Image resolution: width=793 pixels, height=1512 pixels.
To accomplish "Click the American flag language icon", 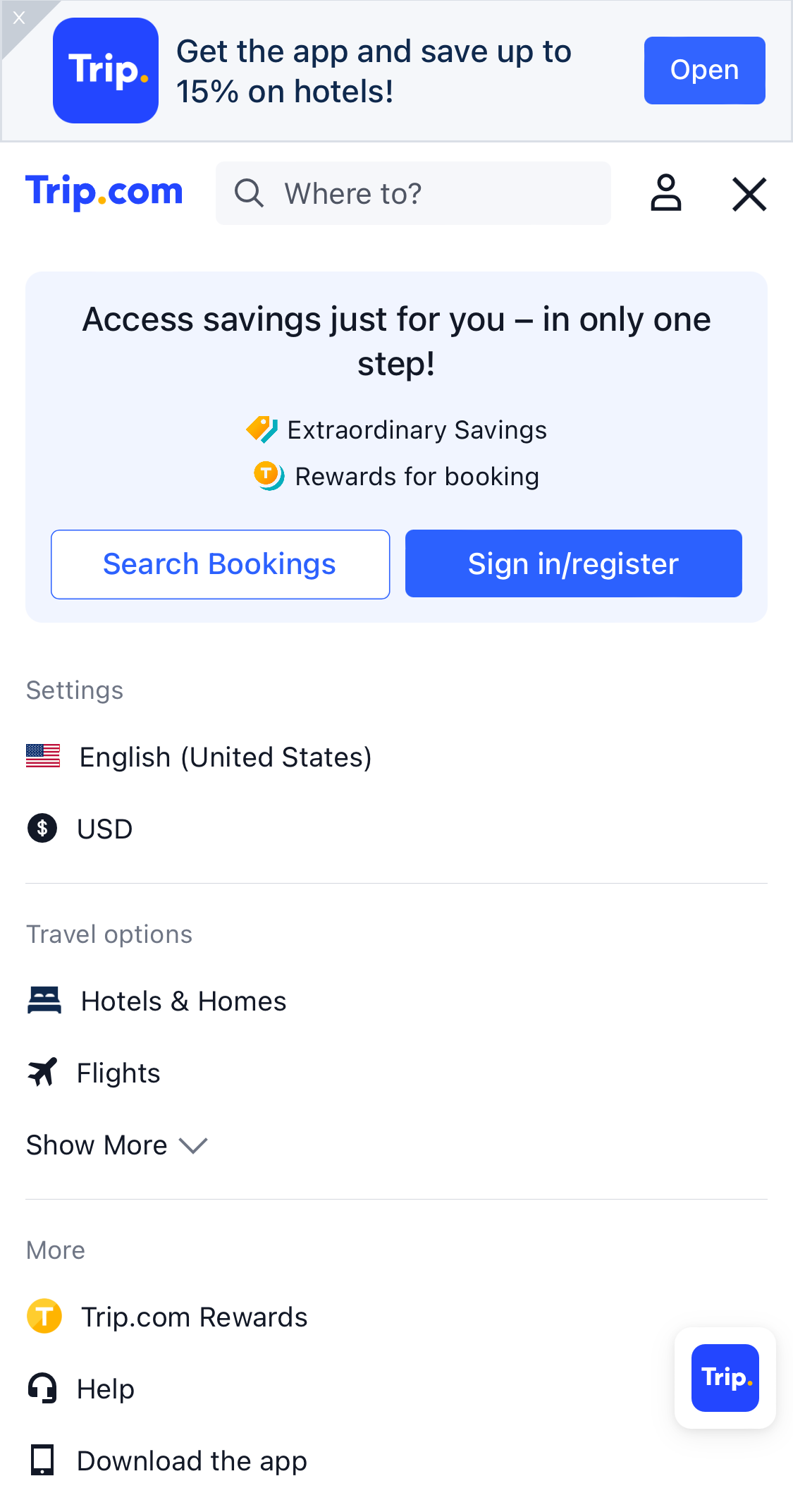I will pyautogui.click(x=42, y=756).
